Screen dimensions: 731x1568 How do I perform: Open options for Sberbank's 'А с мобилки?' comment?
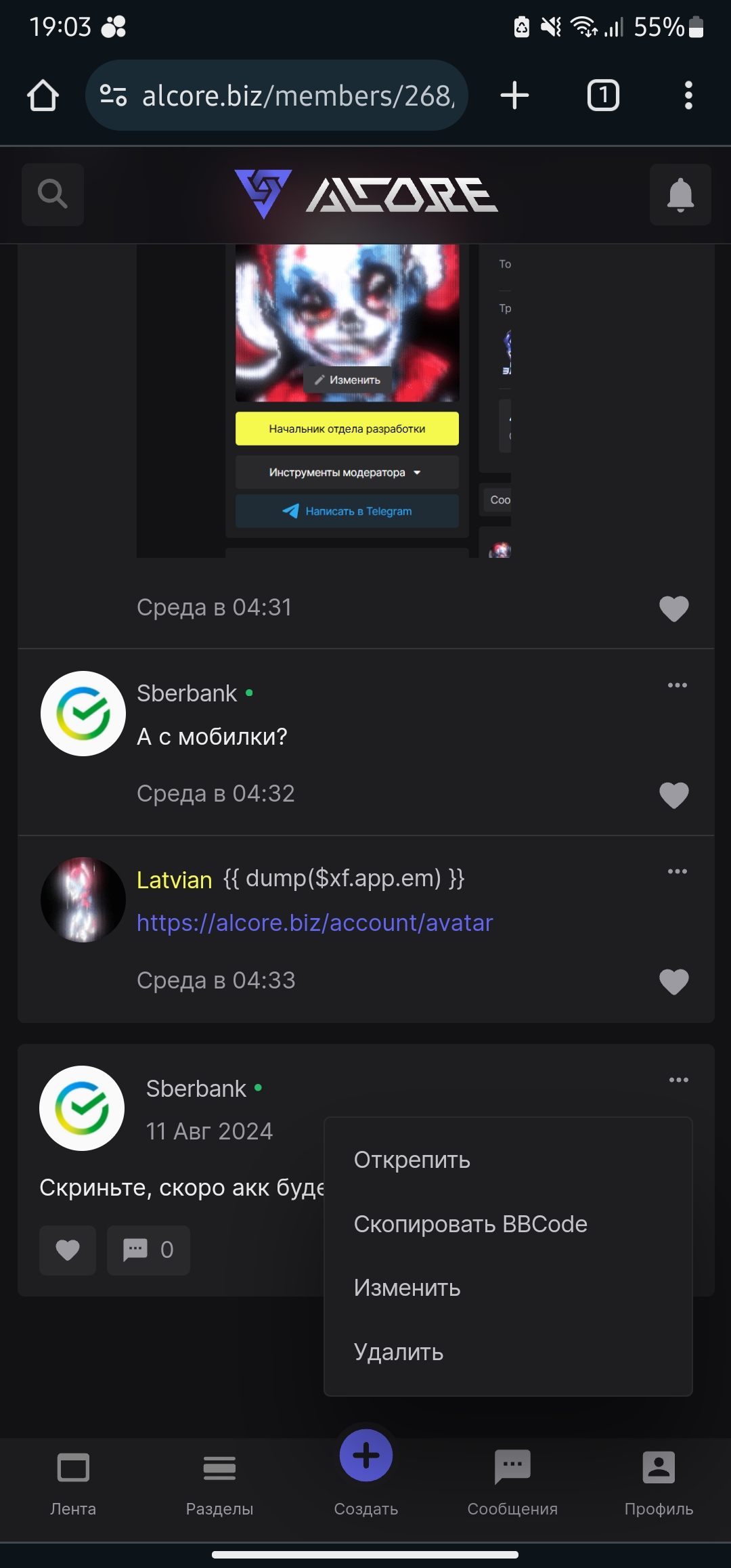[x=677, y=685]
